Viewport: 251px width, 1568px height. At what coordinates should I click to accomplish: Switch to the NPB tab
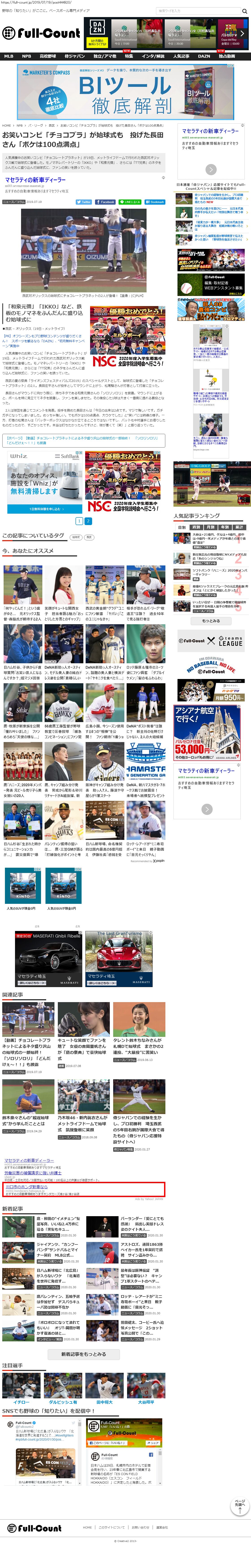coord(26,56)
